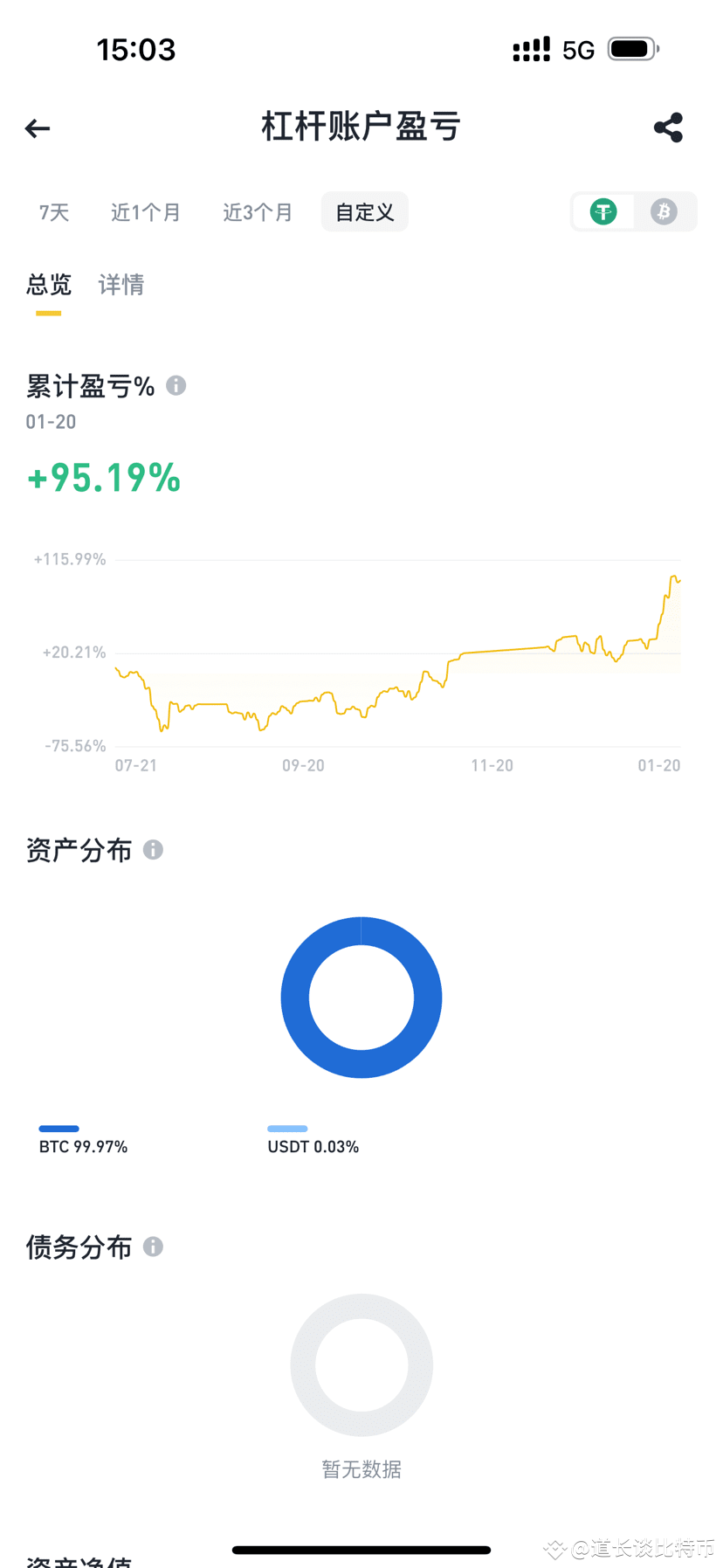Image resolution: width=723 pixels, height=1568 pixels.
Task: Switch to the 详情 details tab
Action: coord(121,285)
